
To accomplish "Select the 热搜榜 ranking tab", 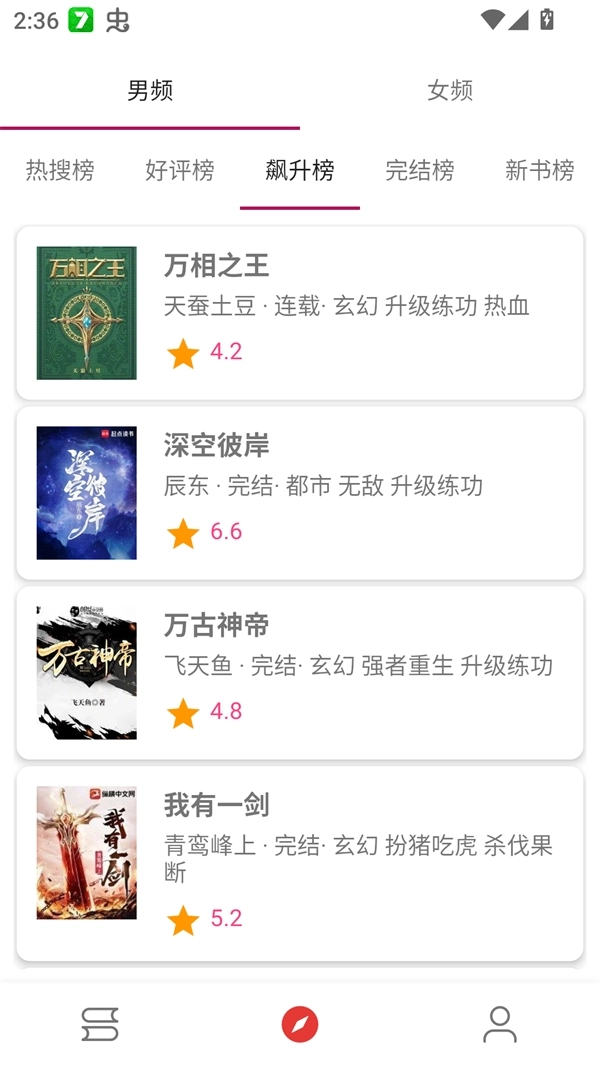I will pyautogui.click(x=60, y=171).
